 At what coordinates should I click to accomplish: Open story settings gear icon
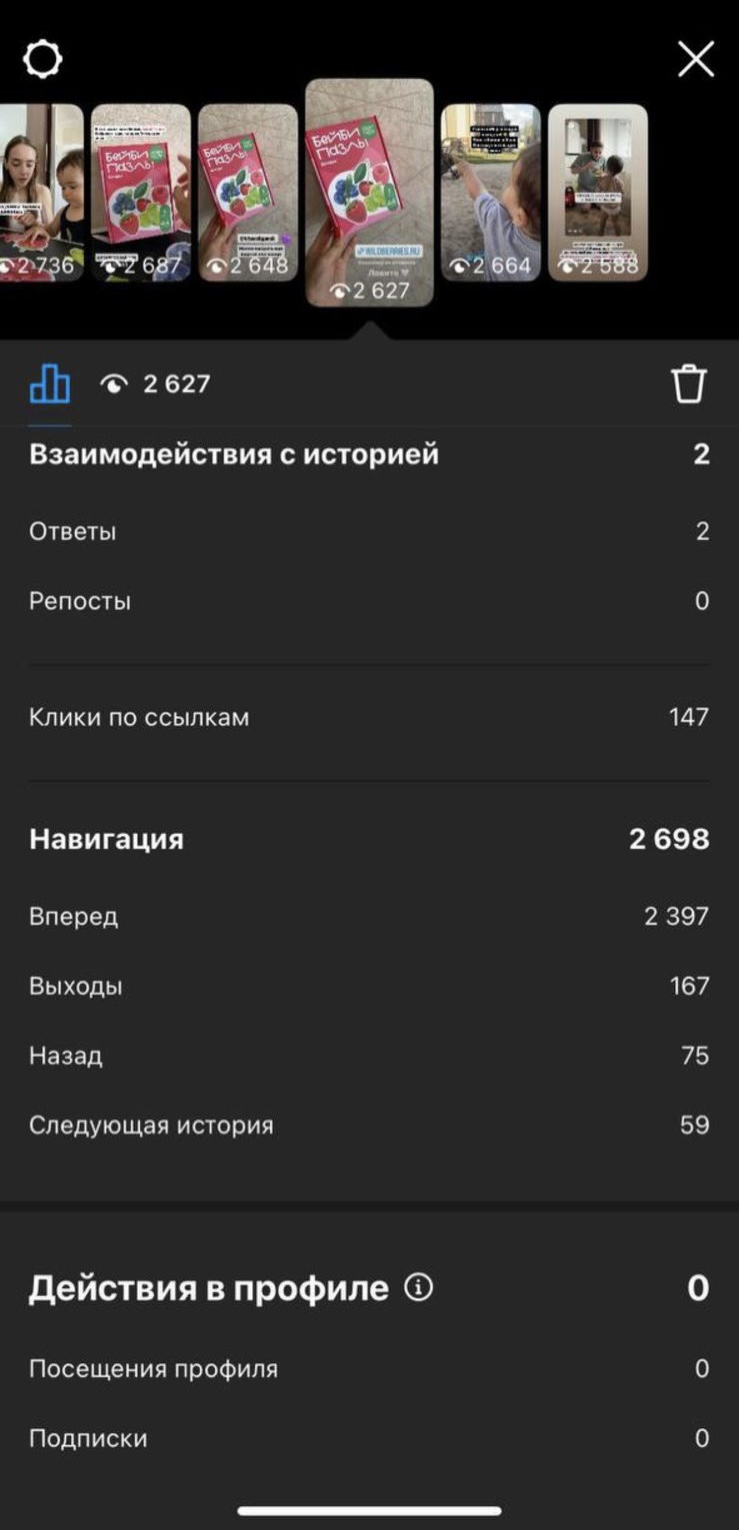[42, 60]
